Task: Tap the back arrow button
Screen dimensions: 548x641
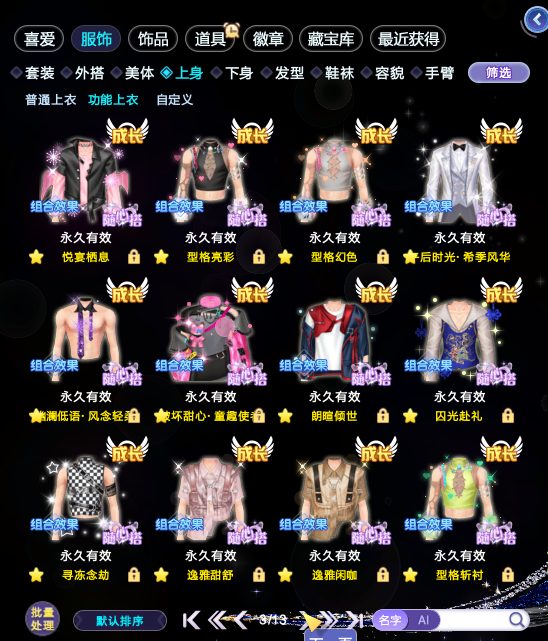Action: tap(536, 19)
